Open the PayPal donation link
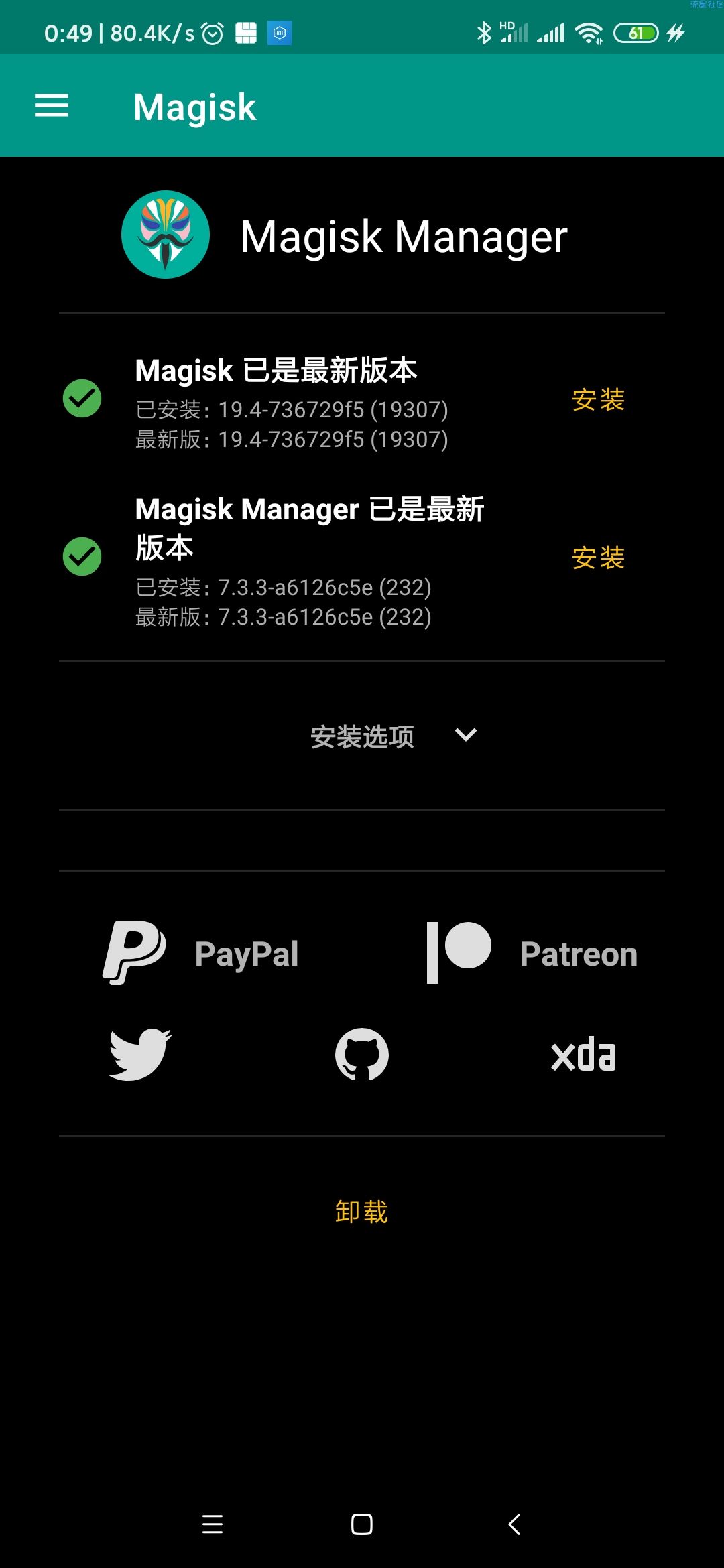724x1568 pixels. [x=201, y=953]
